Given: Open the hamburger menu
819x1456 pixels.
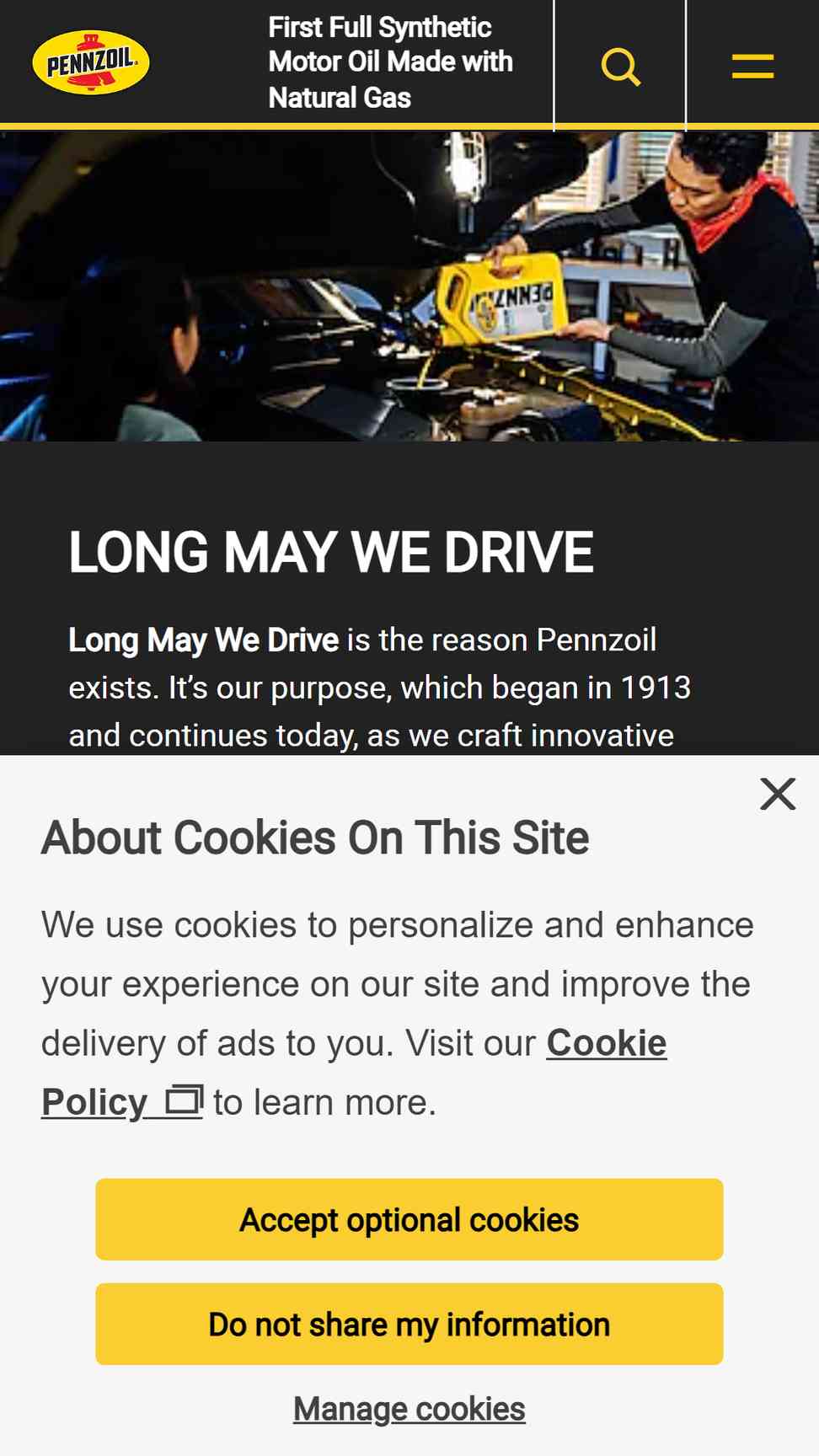Looking at the screenshot, I should (x=752, y=67).
